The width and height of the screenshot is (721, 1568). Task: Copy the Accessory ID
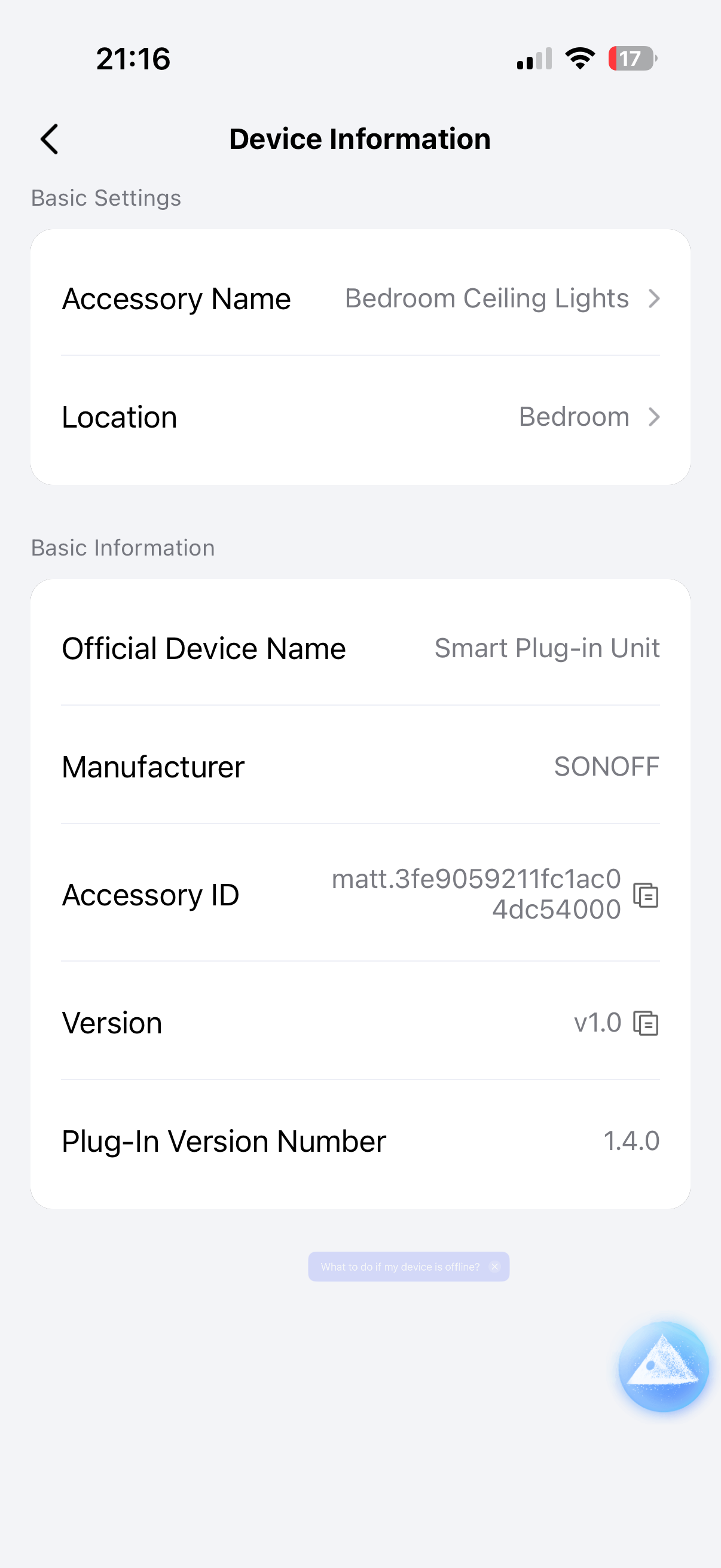(646, 895)
